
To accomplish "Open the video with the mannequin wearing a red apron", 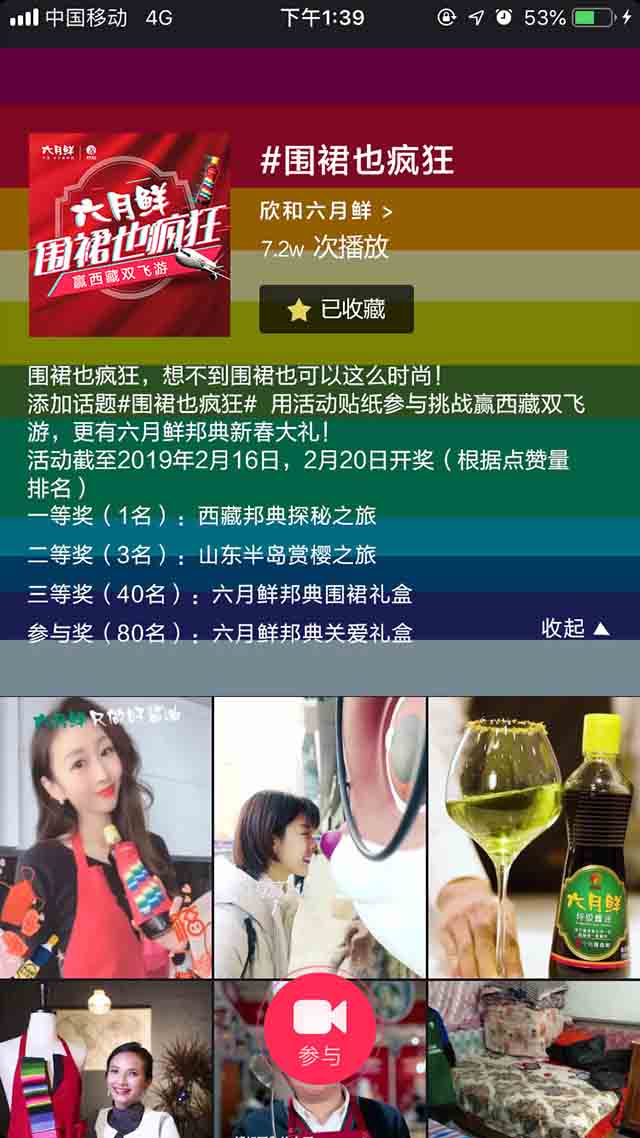I will [105, 1060].
